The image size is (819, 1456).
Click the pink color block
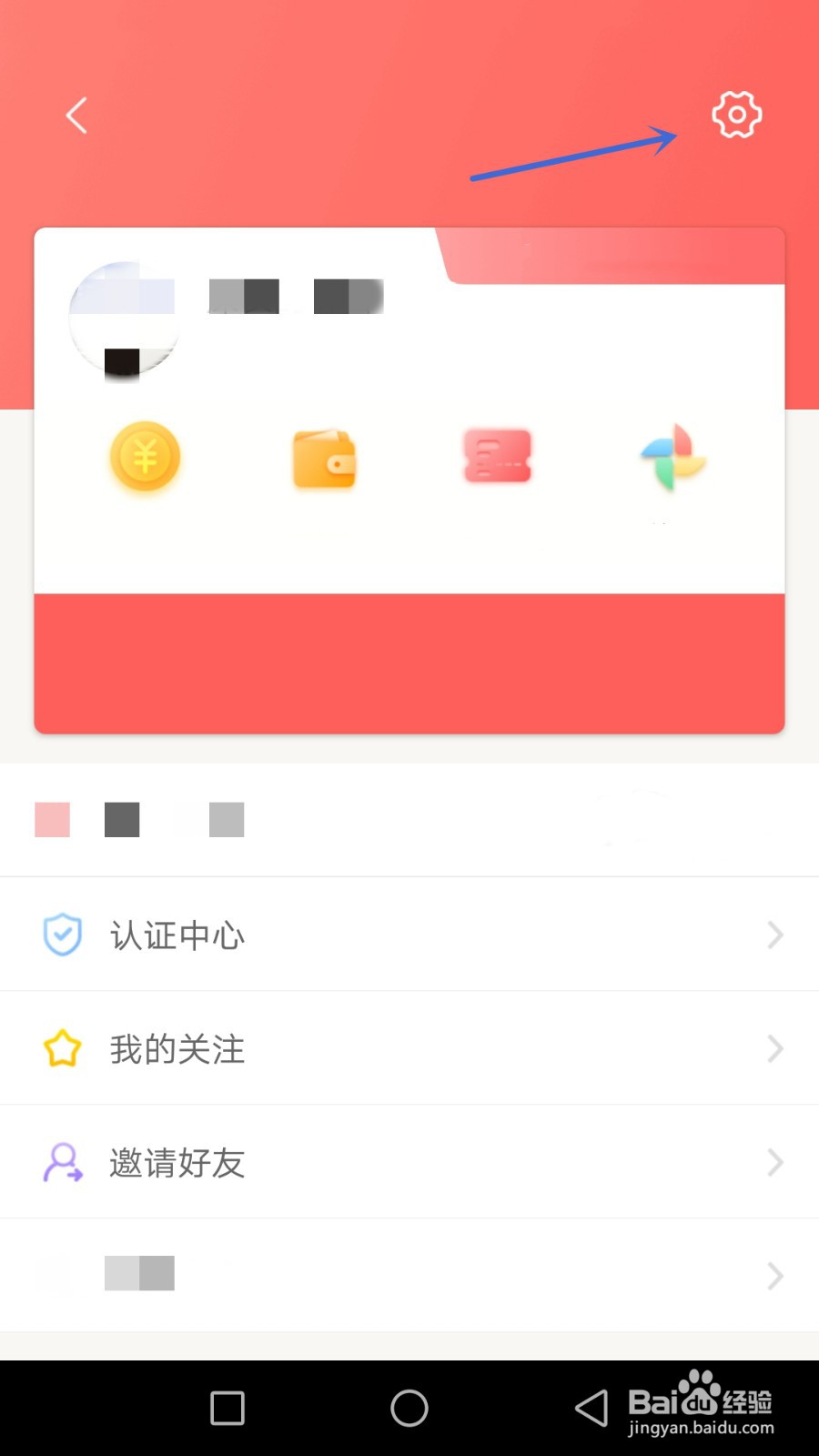coord(53,819)
